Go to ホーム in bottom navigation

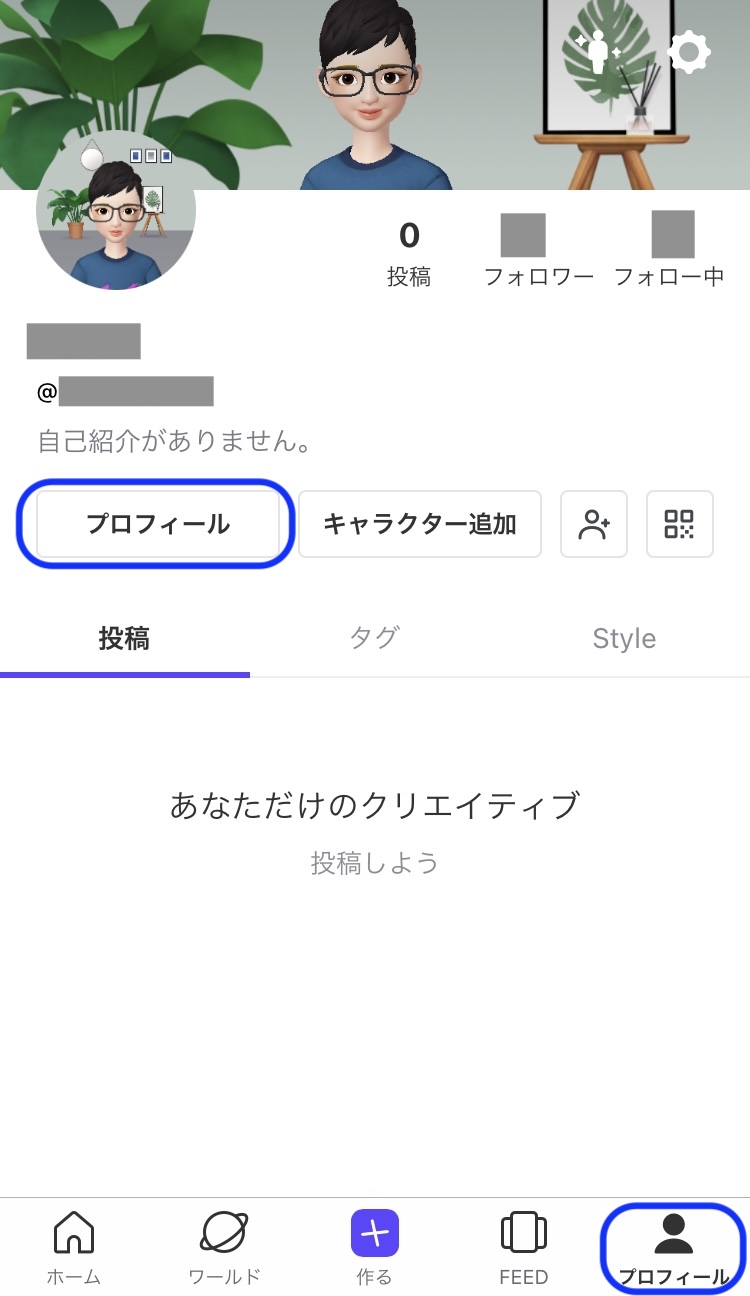click(x=74, y=1246)
